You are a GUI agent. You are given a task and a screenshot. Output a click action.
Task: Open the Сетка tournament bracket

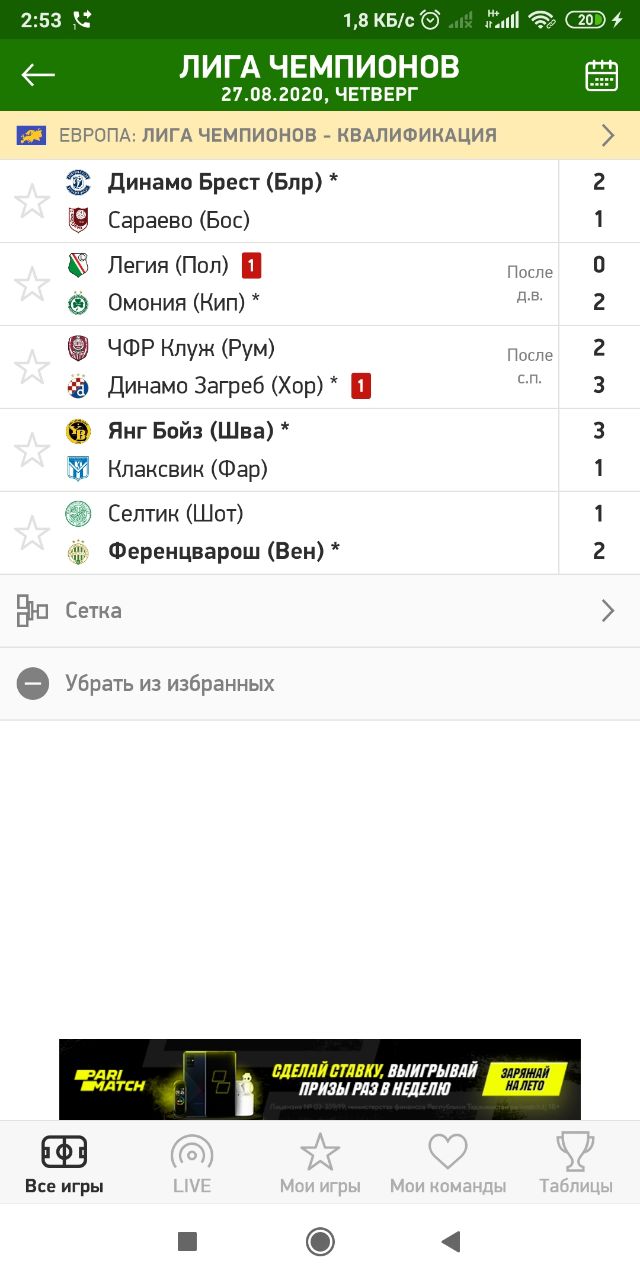pos(320,611)
